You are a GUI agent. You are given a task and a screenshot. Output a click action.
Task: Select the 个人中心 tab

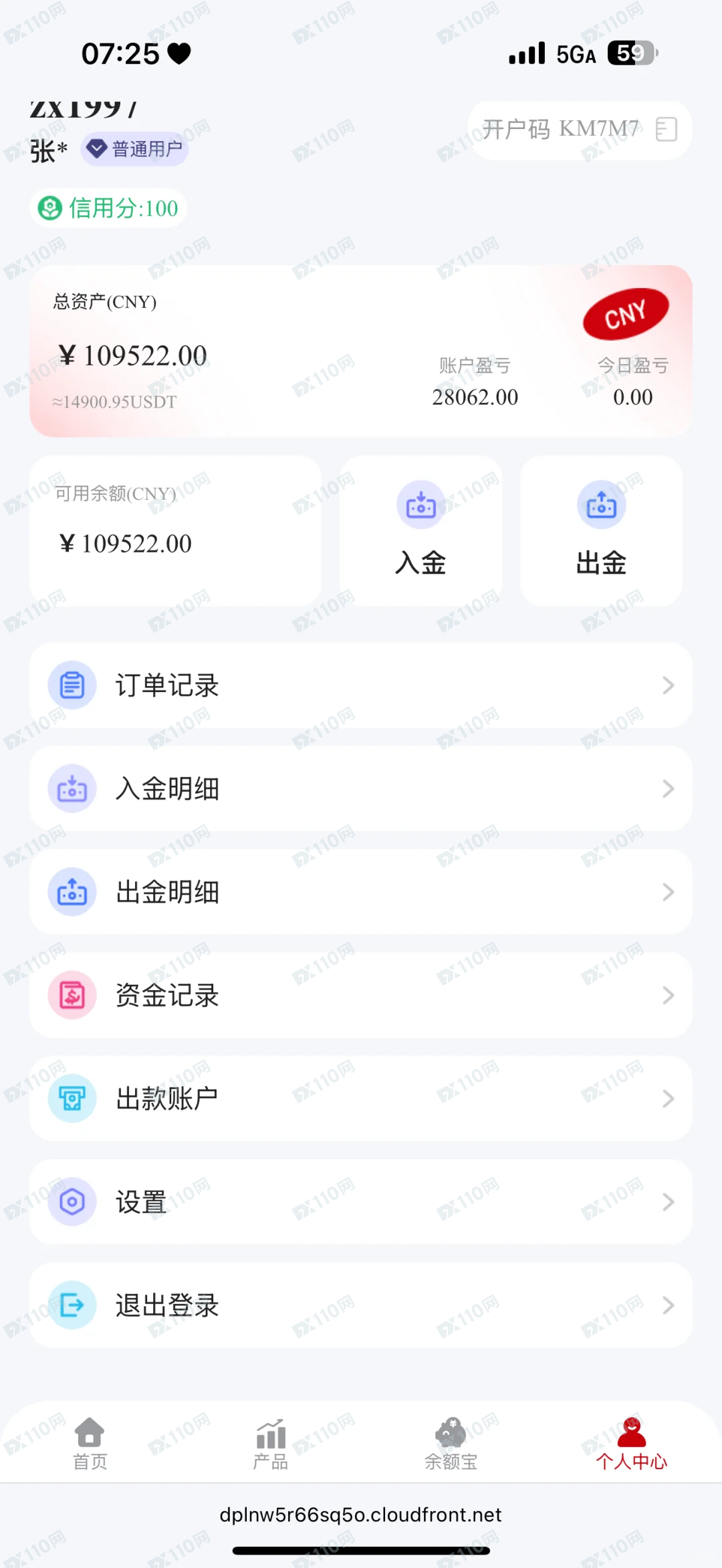632,1444
